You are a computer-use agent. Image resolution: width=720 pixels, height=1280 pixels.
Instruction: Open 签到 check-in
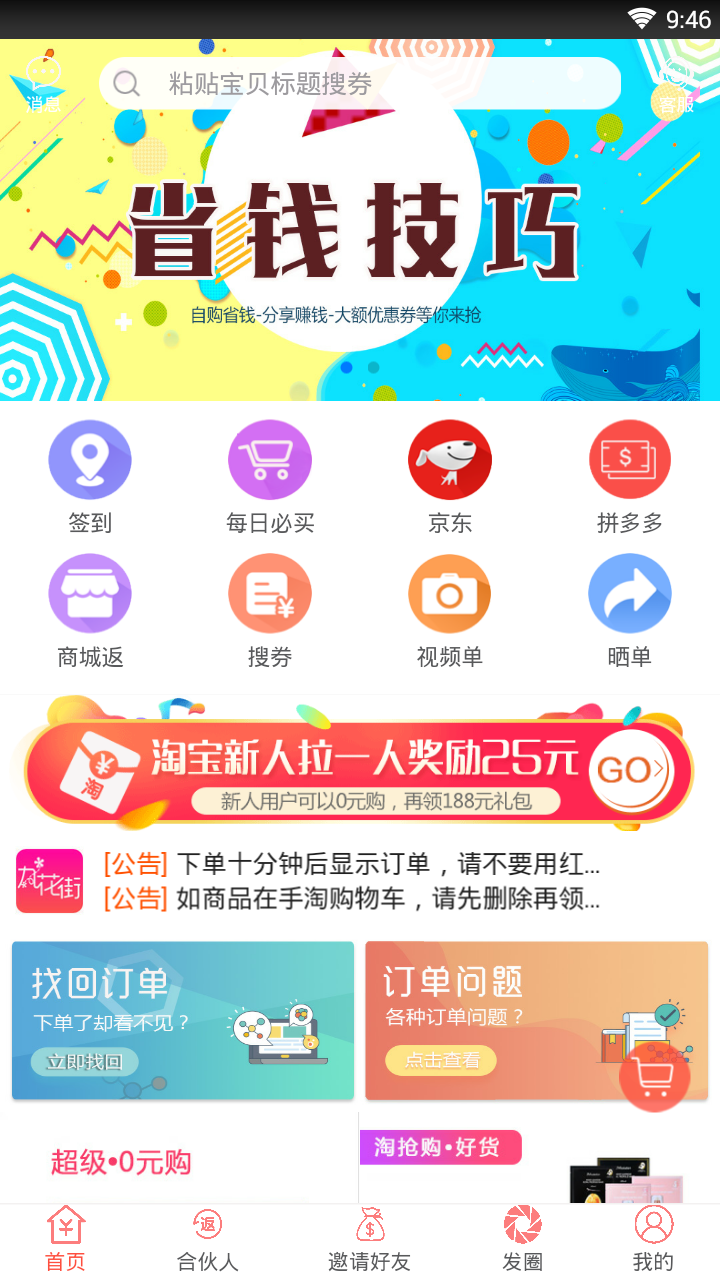90,477
